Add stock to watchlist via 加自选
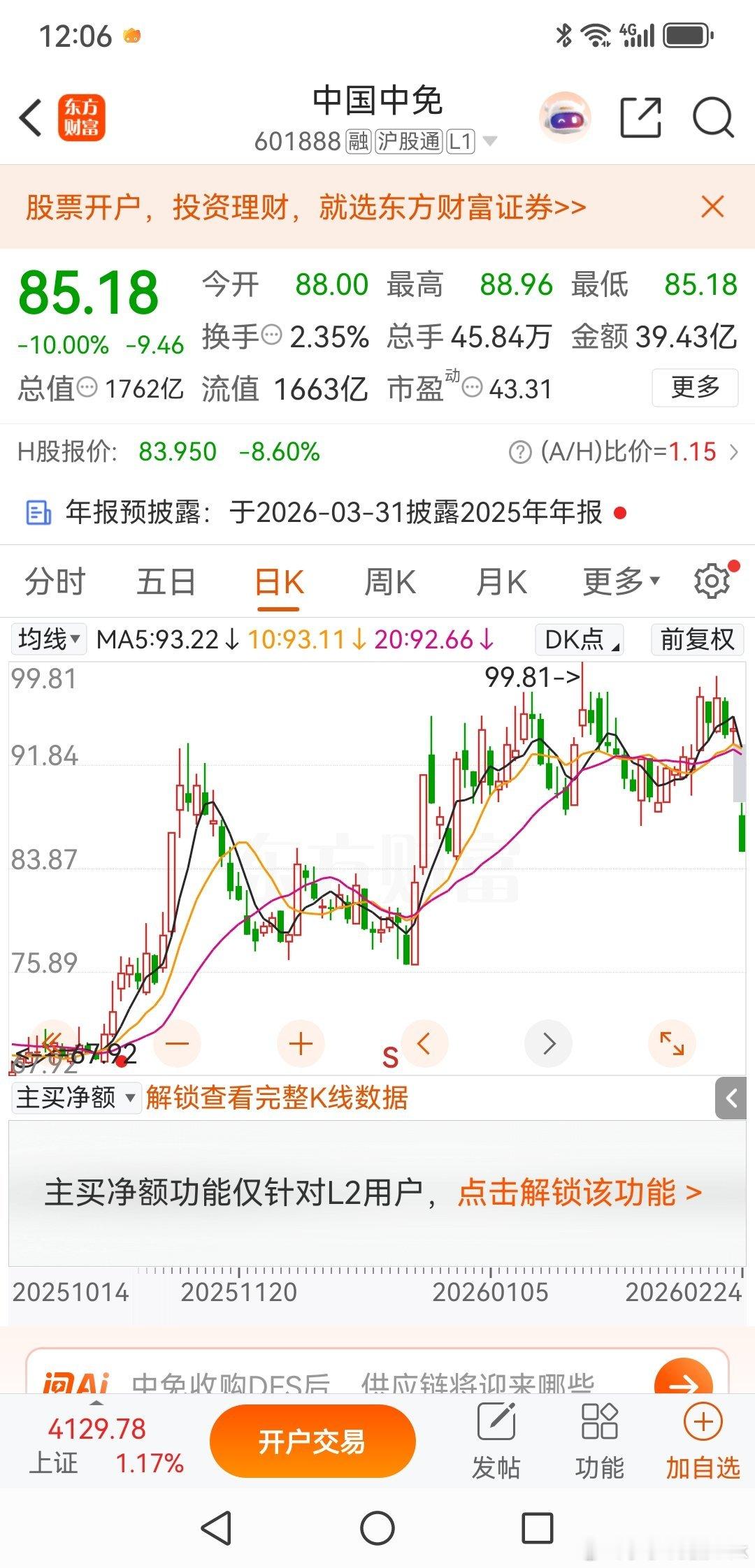This screenshot has height=1568, width=755. (703, 1439)
